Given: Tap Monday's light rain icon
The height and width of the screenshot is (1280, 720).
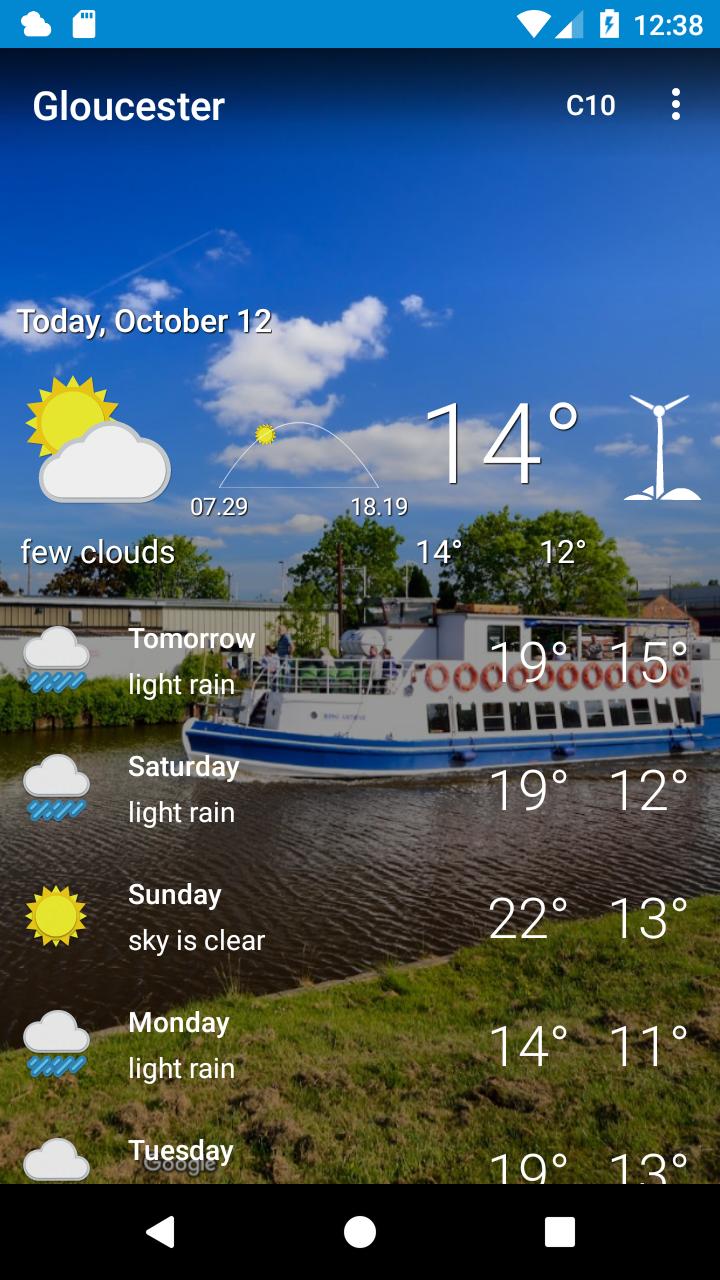Looking at the screenshot, I should tap(57, 1040).
